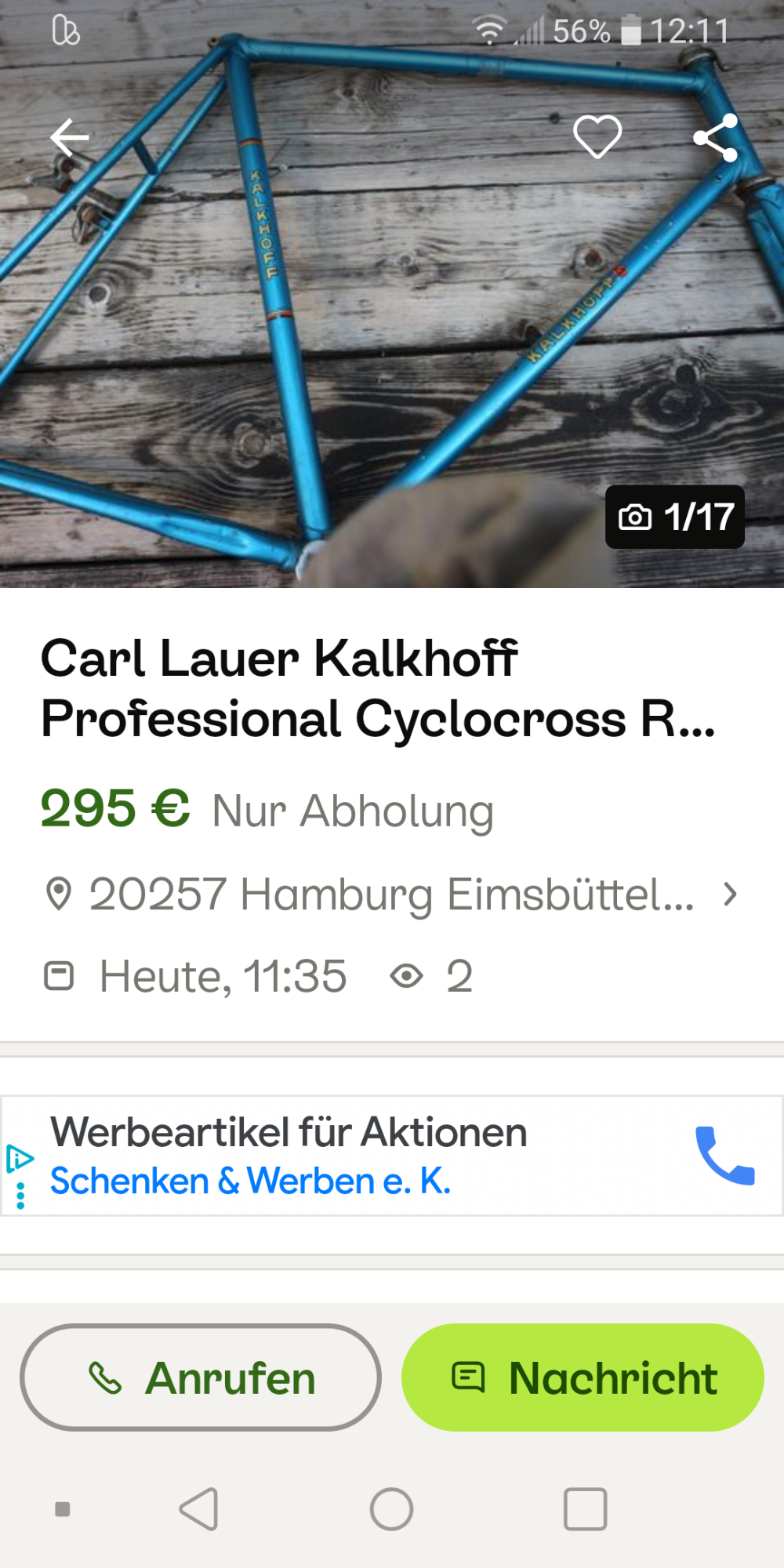Tap the system home button
Viewport: 784px width, 1568px height.
click(x=391, y=1509)
